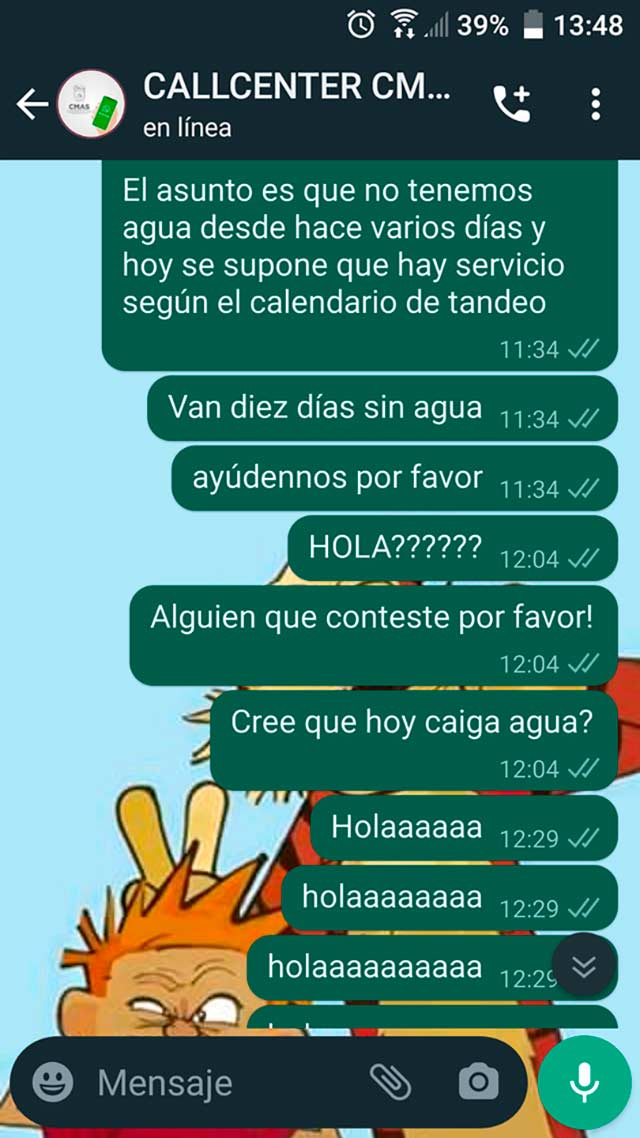This screenshot has height=1138, width=640.
Task: Tap the voice message microphone button
Action: click(584, 1082)
